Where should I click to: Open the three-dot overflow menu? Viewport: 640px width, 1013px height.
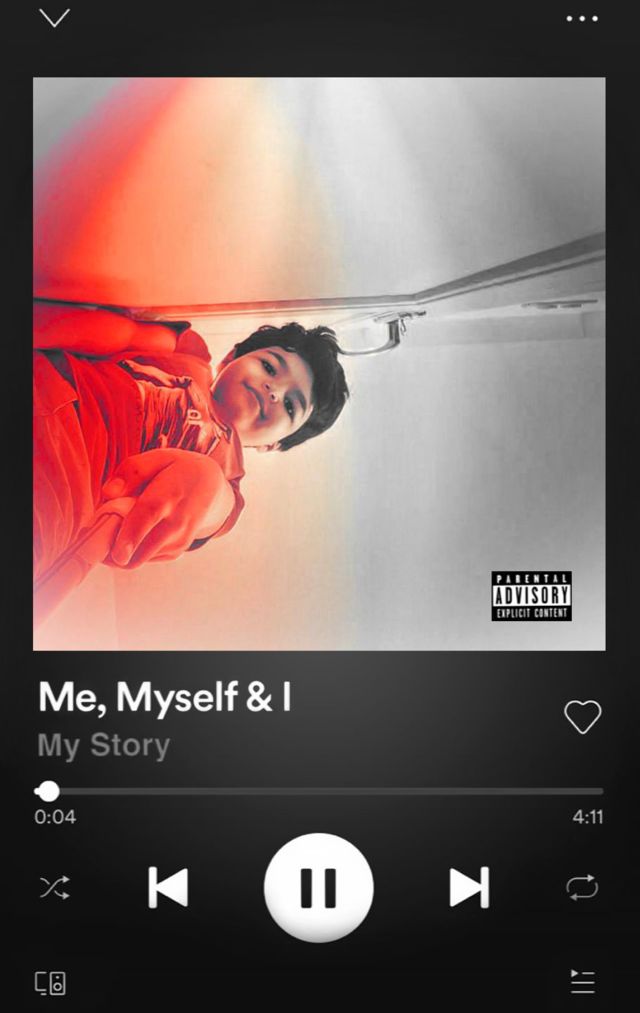[x=582, y=18]
